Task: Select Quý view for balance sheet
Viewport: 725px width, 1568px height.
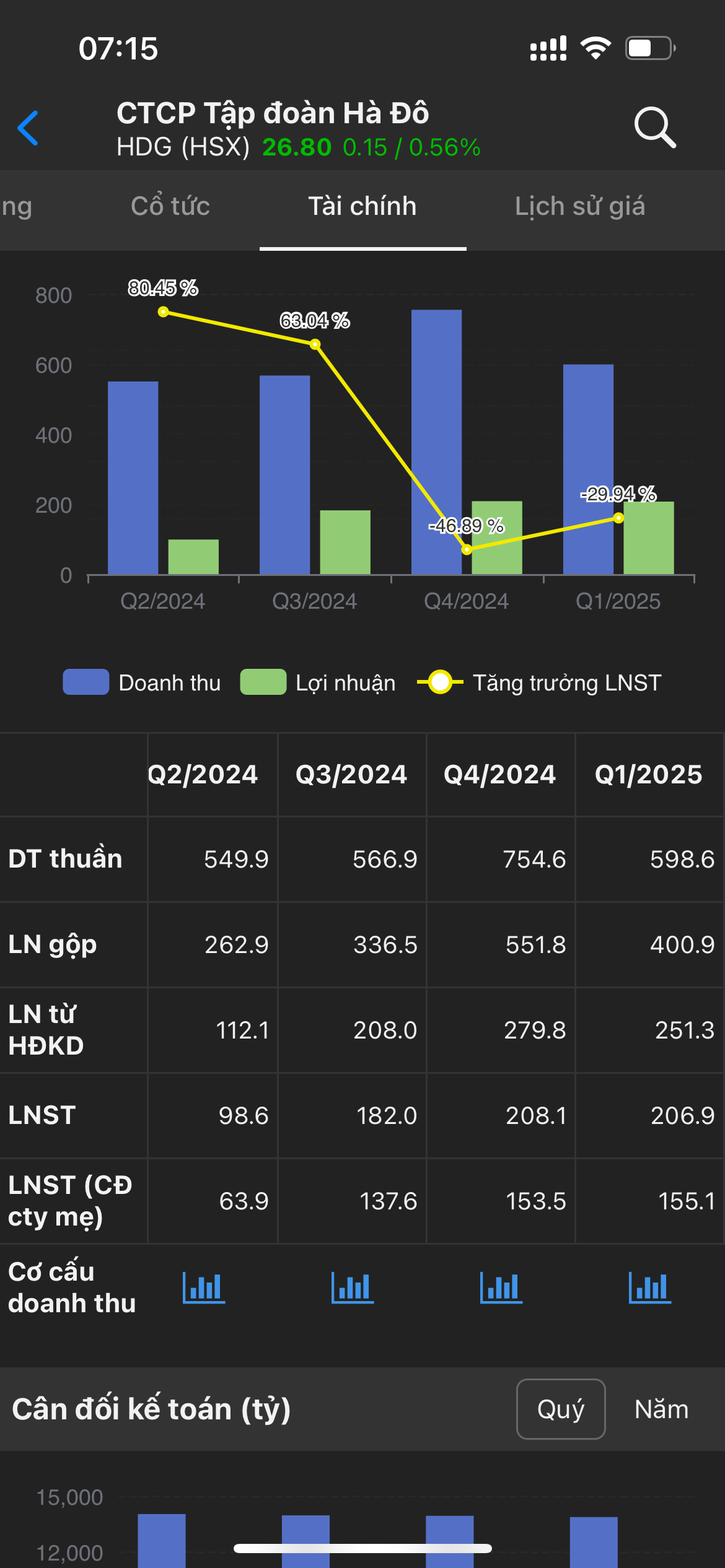Action: pos(561,1409)
